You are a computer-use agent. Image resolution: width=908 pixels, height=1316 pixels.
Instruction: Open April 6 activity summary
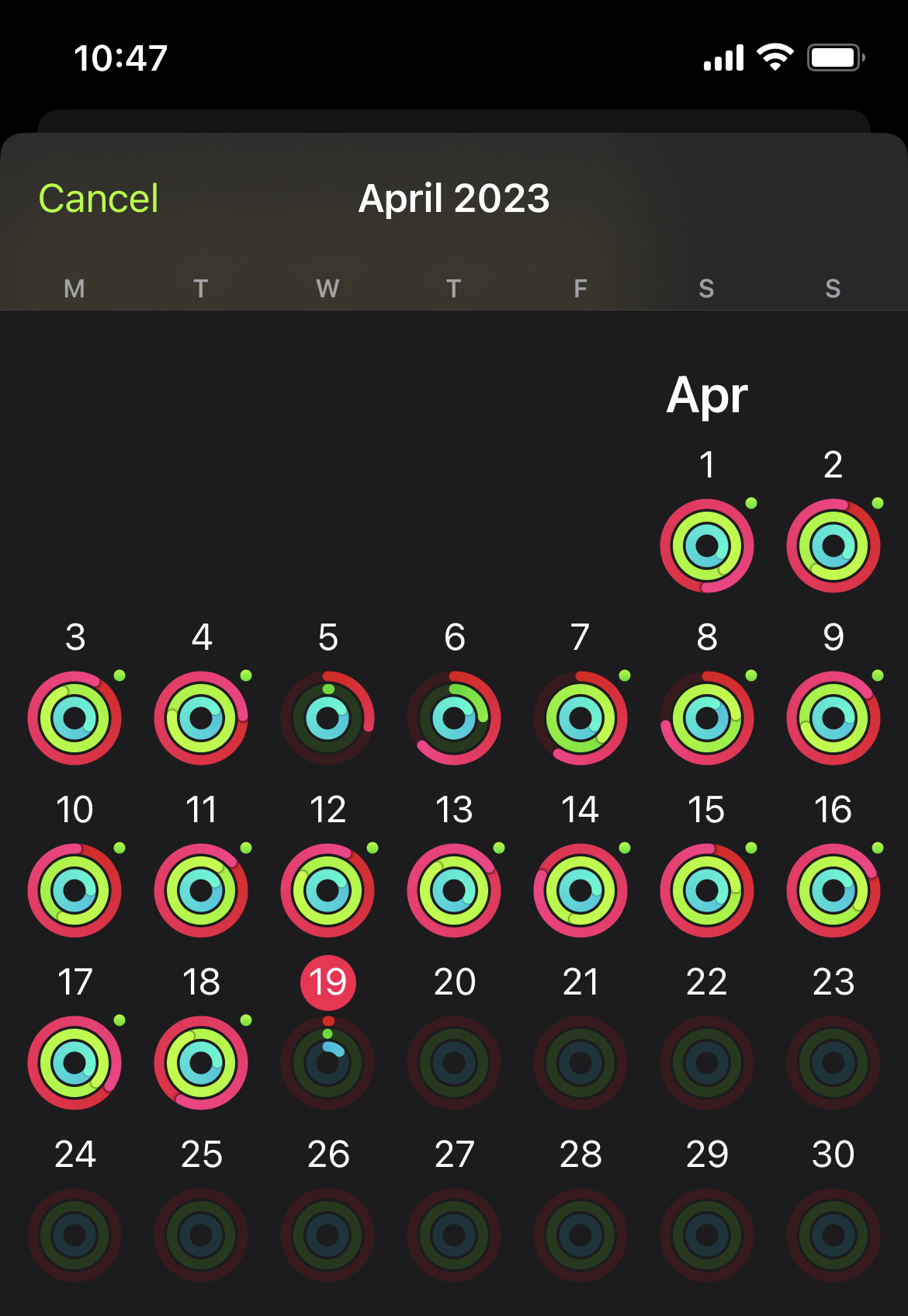point(454,717)
